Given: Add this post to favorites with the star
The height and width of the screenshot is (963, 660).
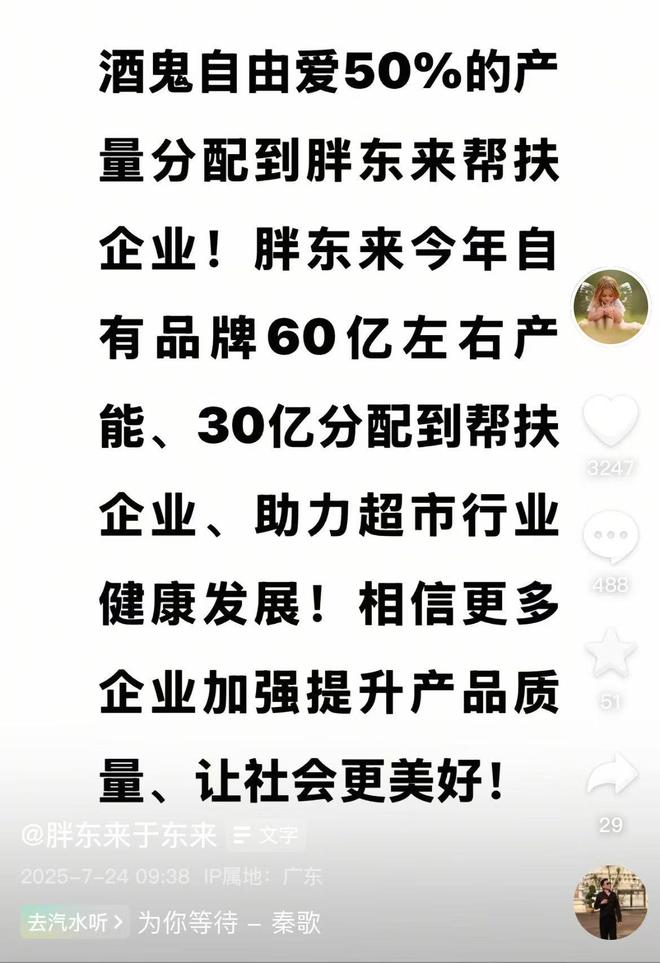Looking at the screenshot, I should 610,655.
